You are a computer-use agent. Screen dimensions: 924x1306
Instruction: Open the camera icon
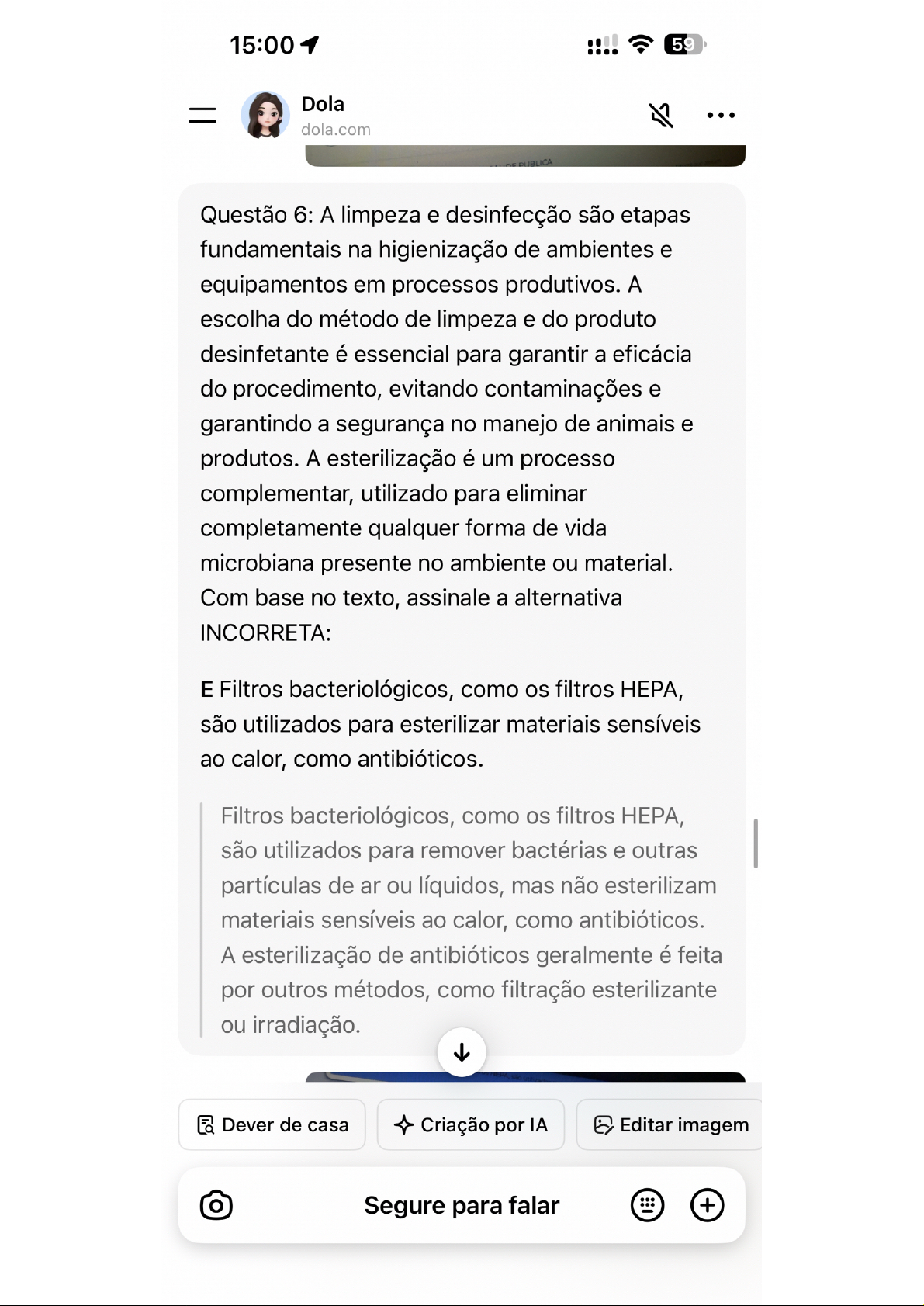point(216,1205)
